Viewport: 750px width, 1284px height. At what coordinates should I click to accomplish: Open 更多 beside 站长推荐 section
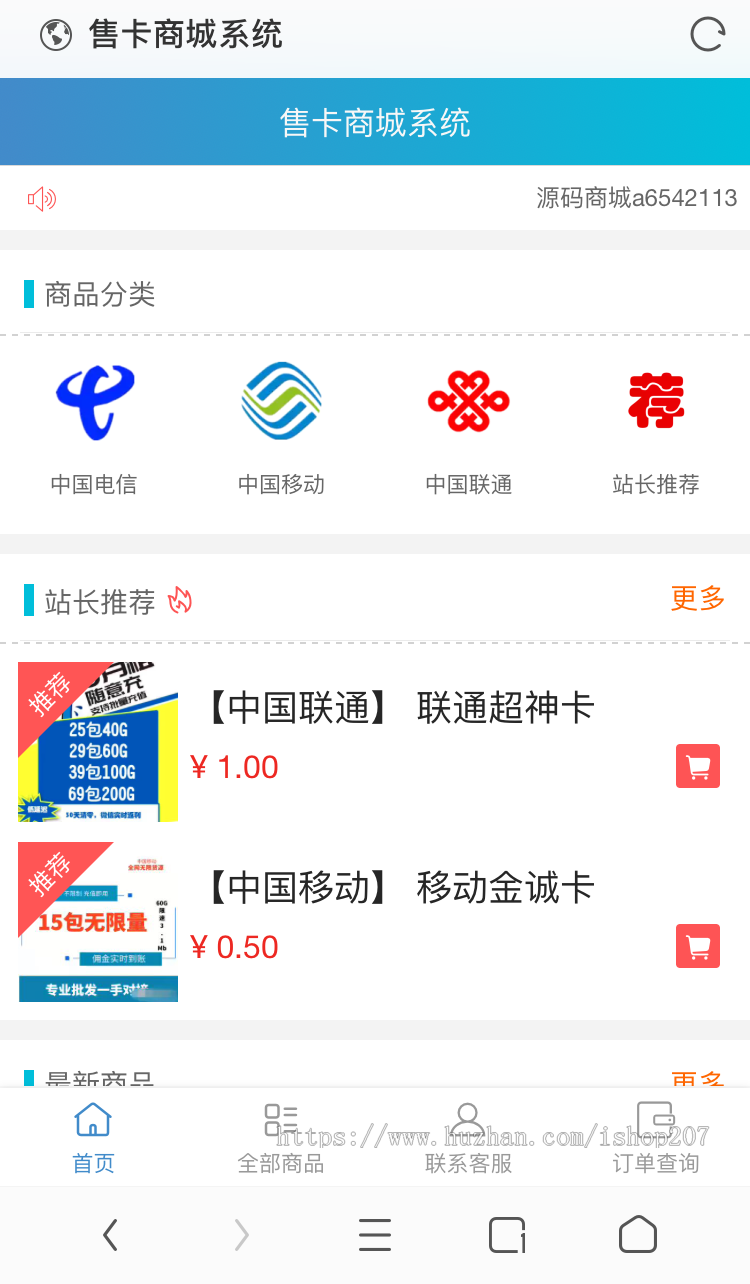point(697,602)
